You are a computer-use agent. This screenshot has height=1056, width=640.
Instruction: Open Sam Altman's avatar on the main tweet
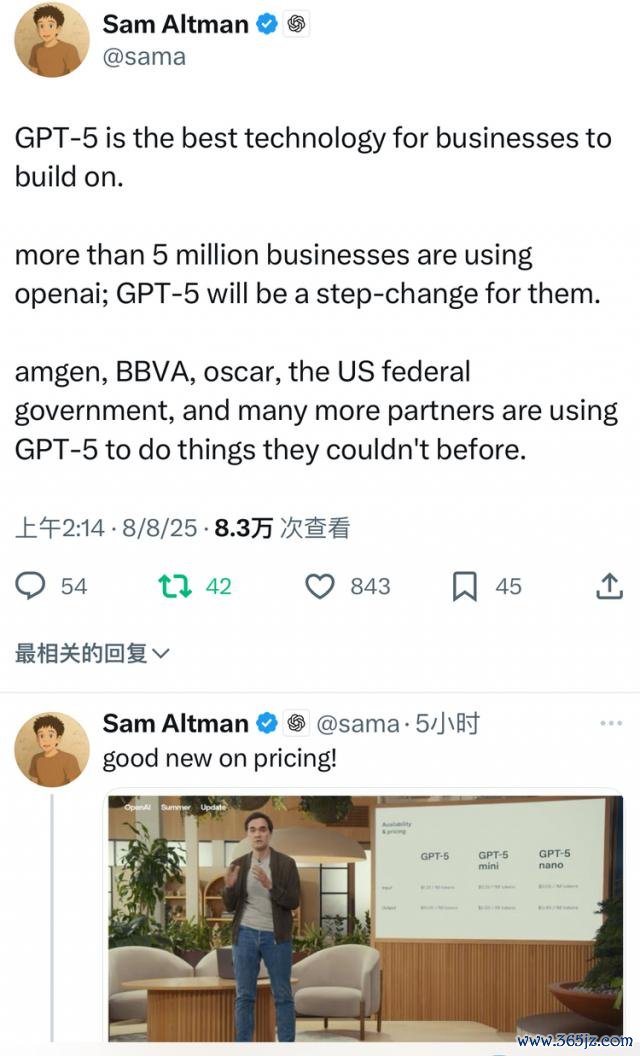(51, 41)
